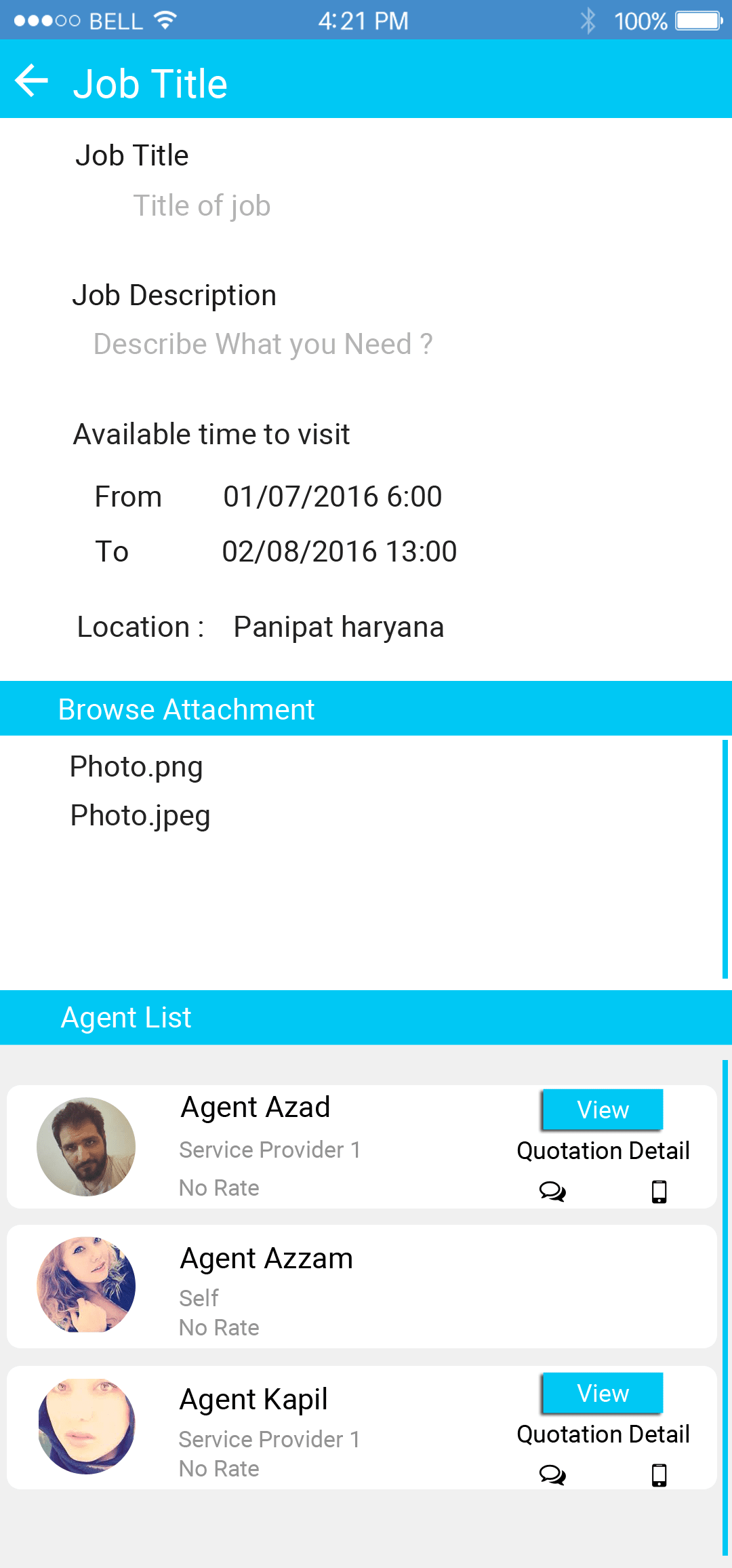Open Agent Azzam's card
The image size is (732, 1568).
coord(362,1287)
